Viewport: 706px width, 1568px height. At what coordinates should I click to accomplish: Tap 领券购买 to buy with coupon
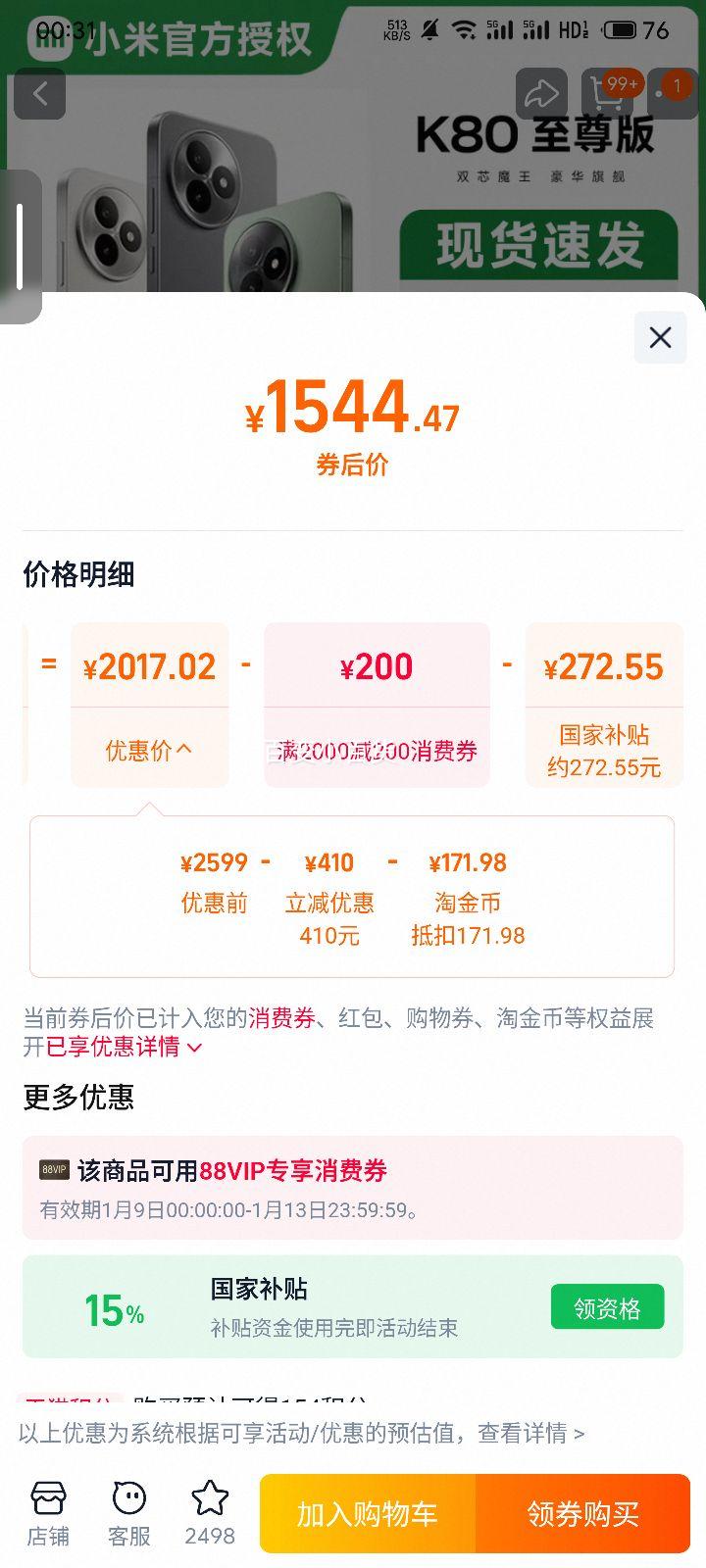coord(583,1513)
